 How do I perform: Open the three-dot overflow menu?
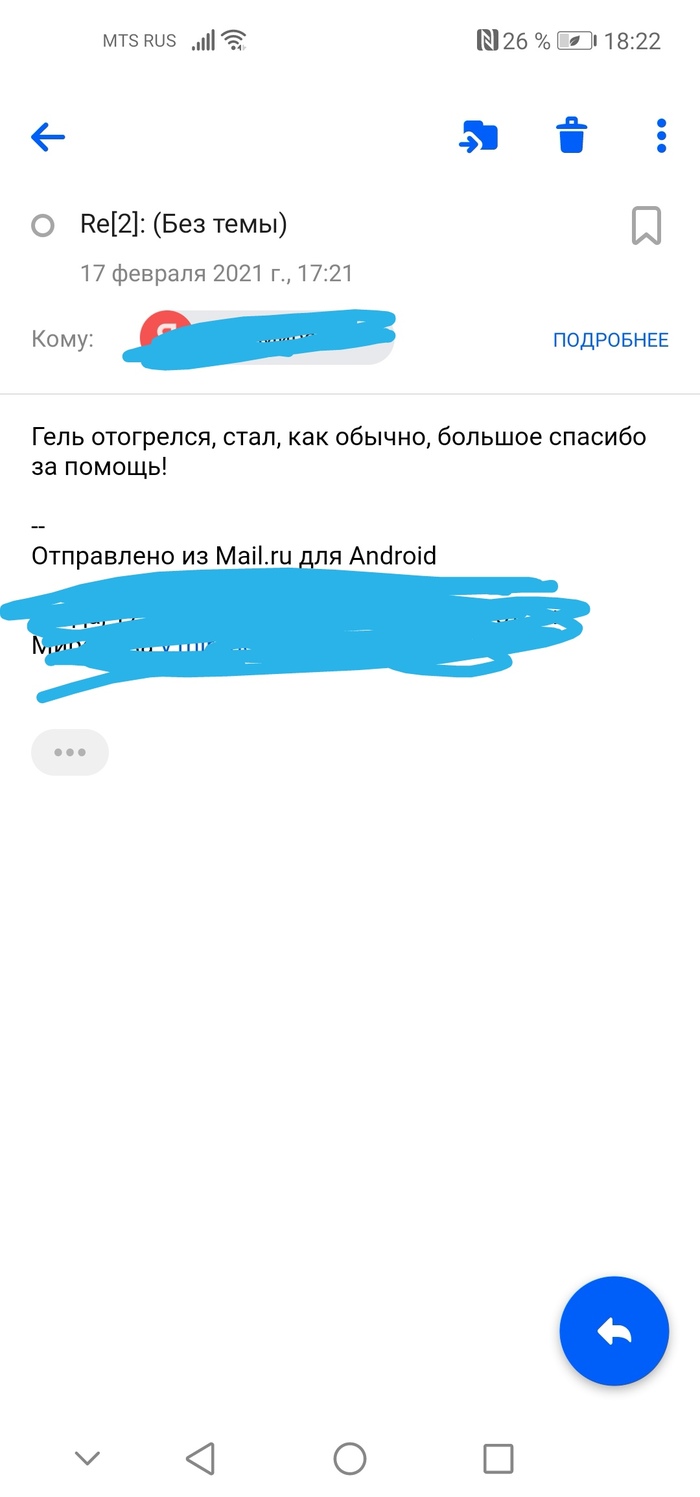point(661,136)
